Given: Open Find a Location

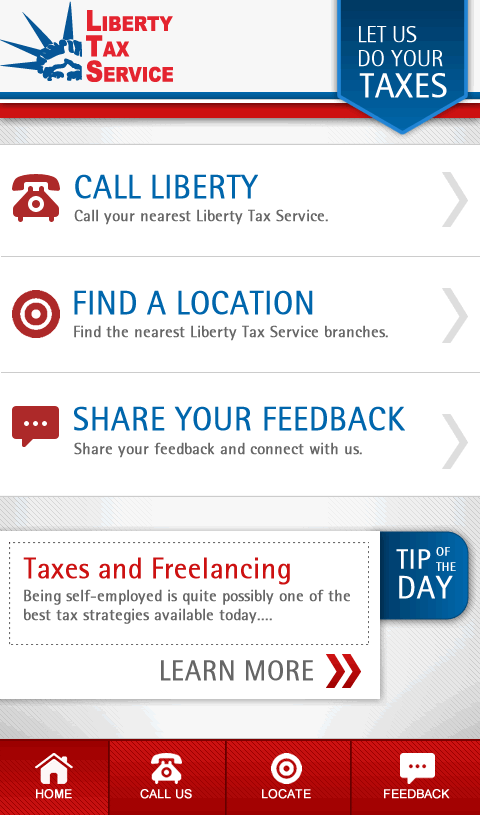Looking at the screenshot, I should coord(240,314).
